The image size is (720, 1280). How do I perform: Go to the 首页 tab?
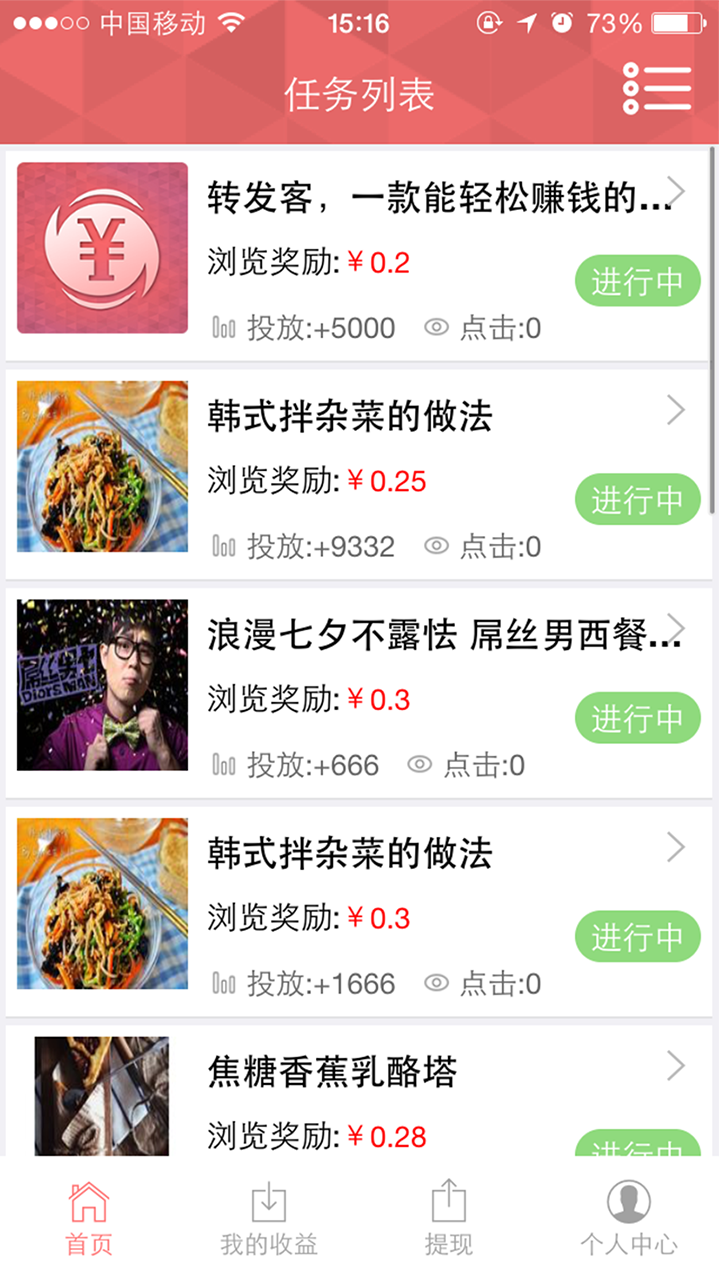coord(89,1218)
